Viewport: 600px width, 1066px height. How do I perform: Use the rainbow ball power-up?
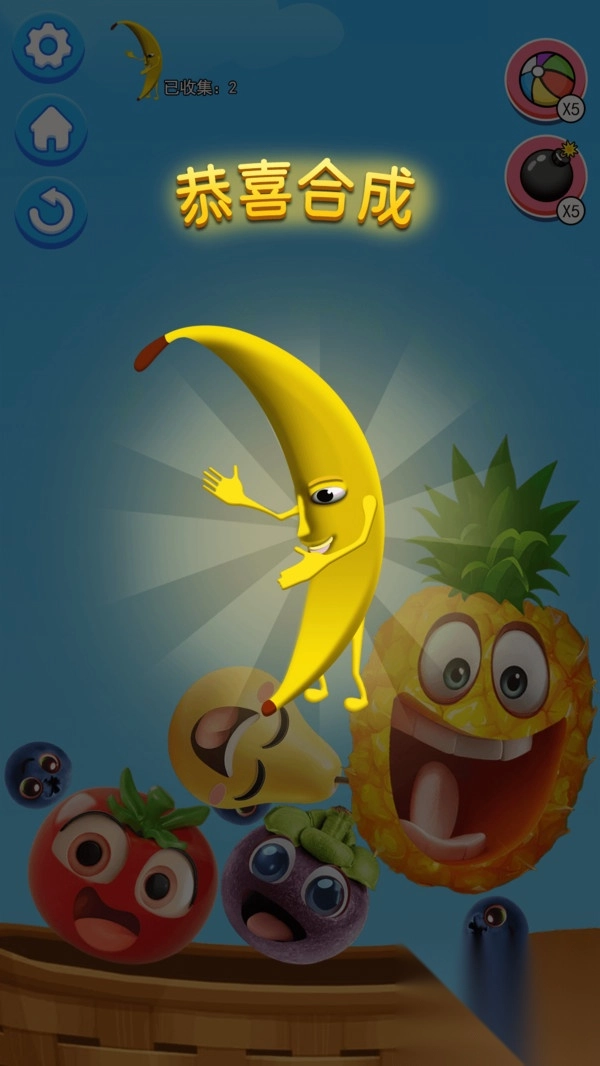(546, 80)
